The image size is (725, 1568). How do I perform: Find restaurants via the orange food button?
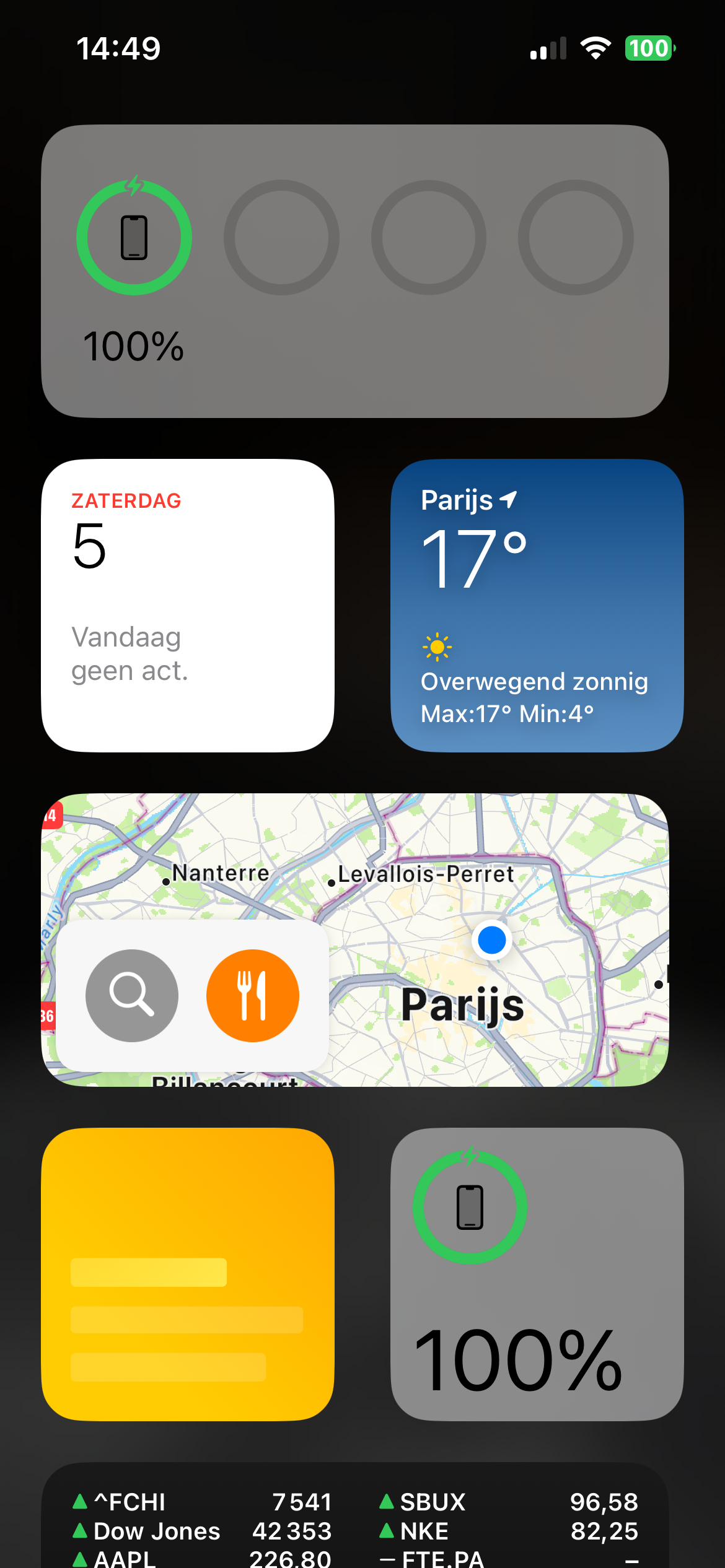(252, 995)
